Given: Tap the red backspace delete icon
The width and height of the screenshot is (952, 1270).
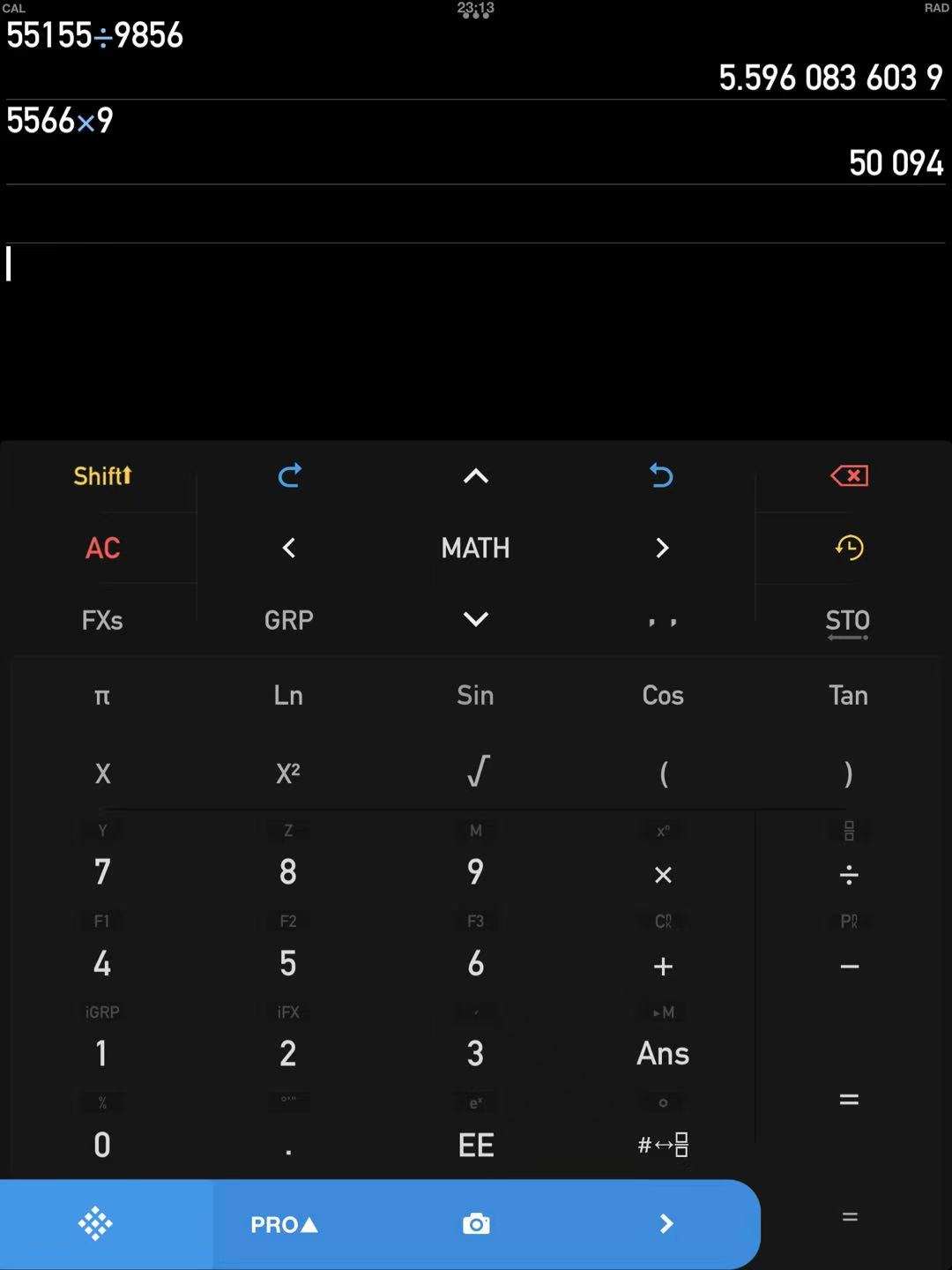Looking at the screenshot, I should (849, 476).
